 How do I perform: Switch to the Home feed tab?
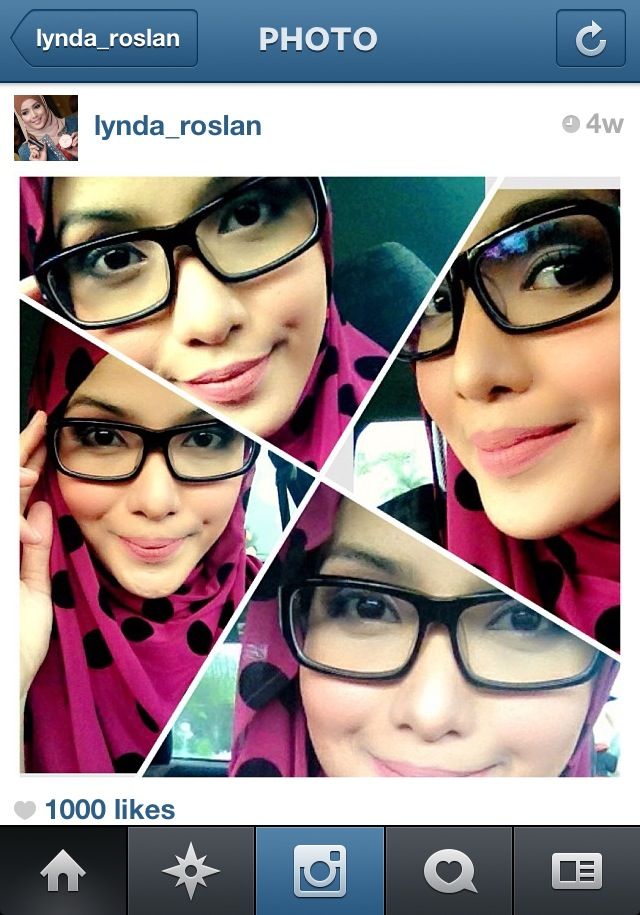click(x=63, y=871)
